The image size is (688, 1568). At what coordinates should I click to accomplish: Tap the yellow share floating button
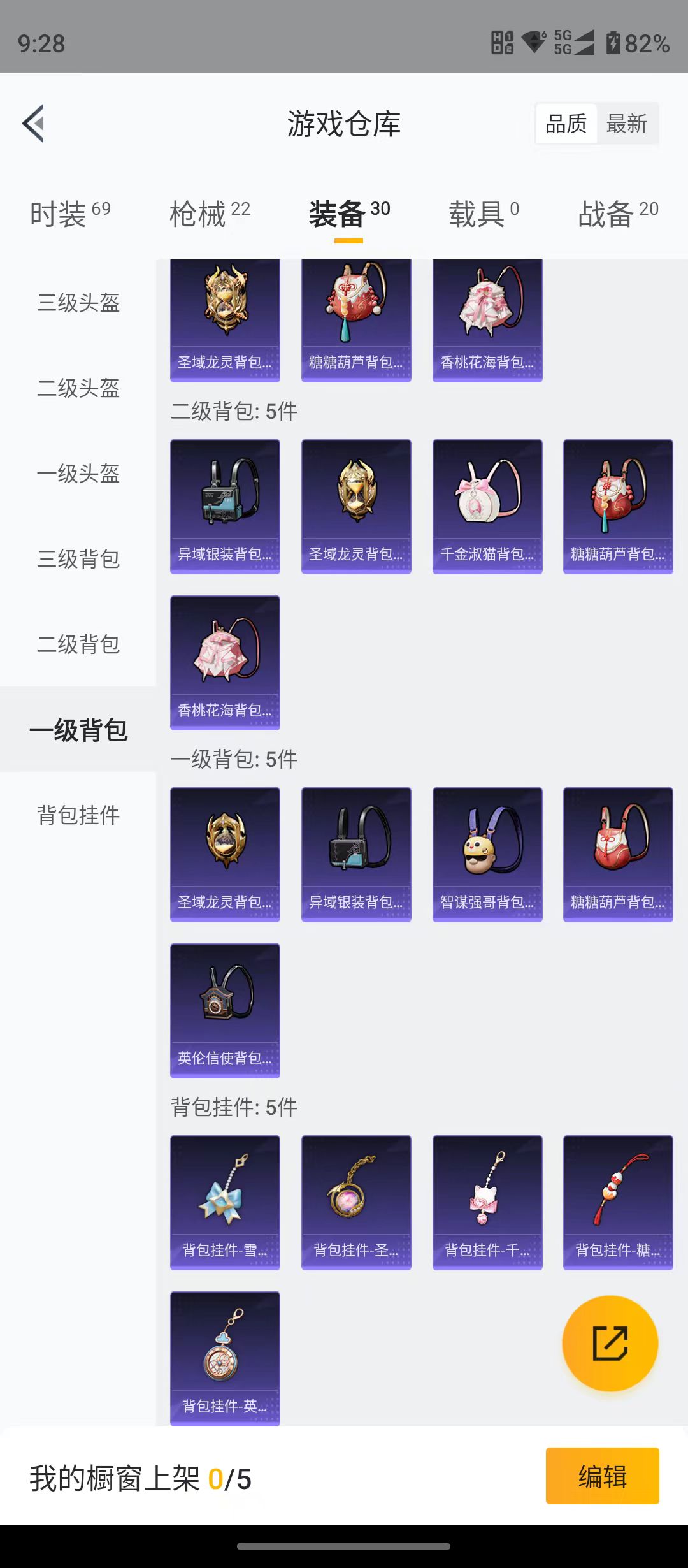[610, 1344]
